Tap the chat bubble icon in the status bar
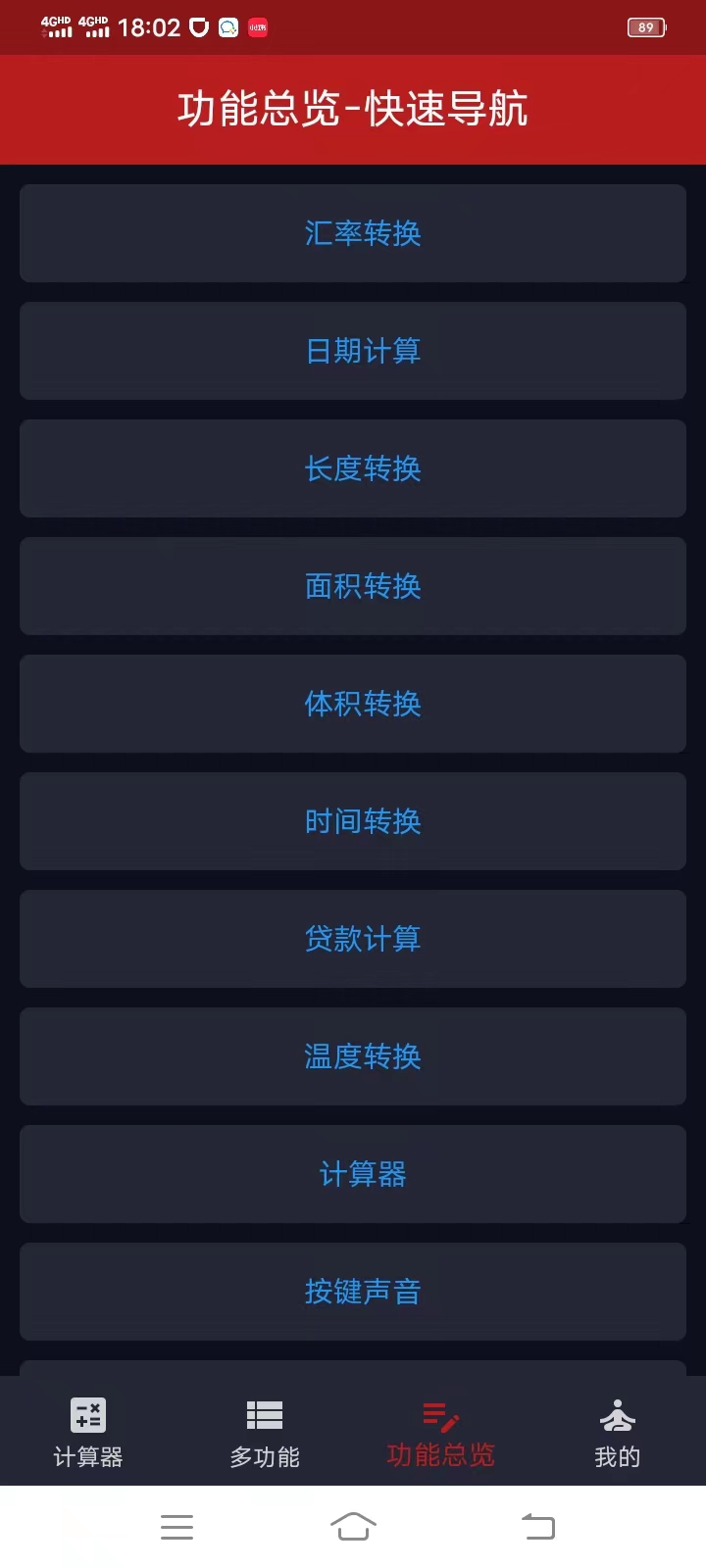 pos(228,27)
